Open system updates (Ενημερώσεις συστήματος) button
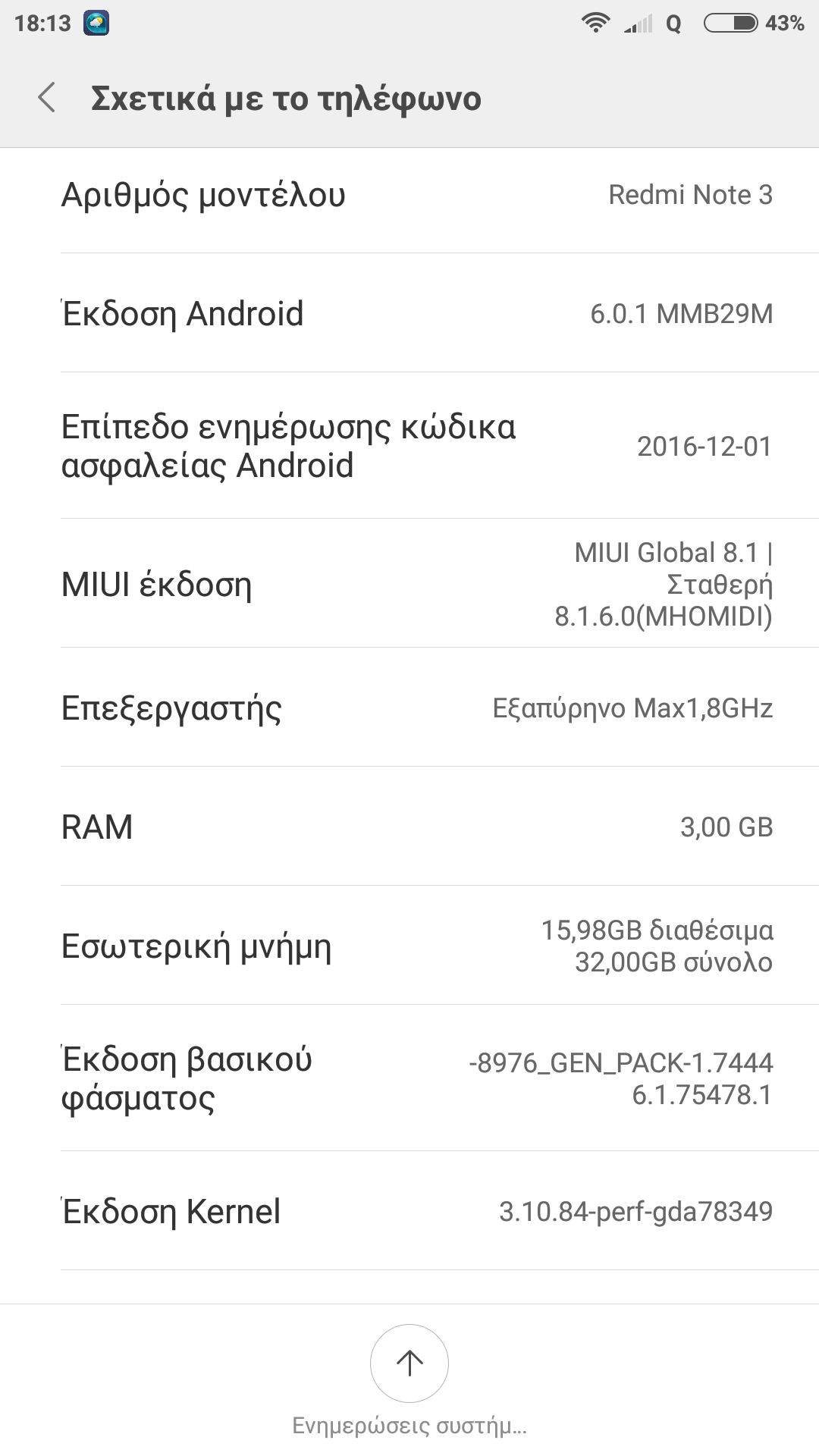Viewport: 819px width, 1456px height. pos(409,1364)
